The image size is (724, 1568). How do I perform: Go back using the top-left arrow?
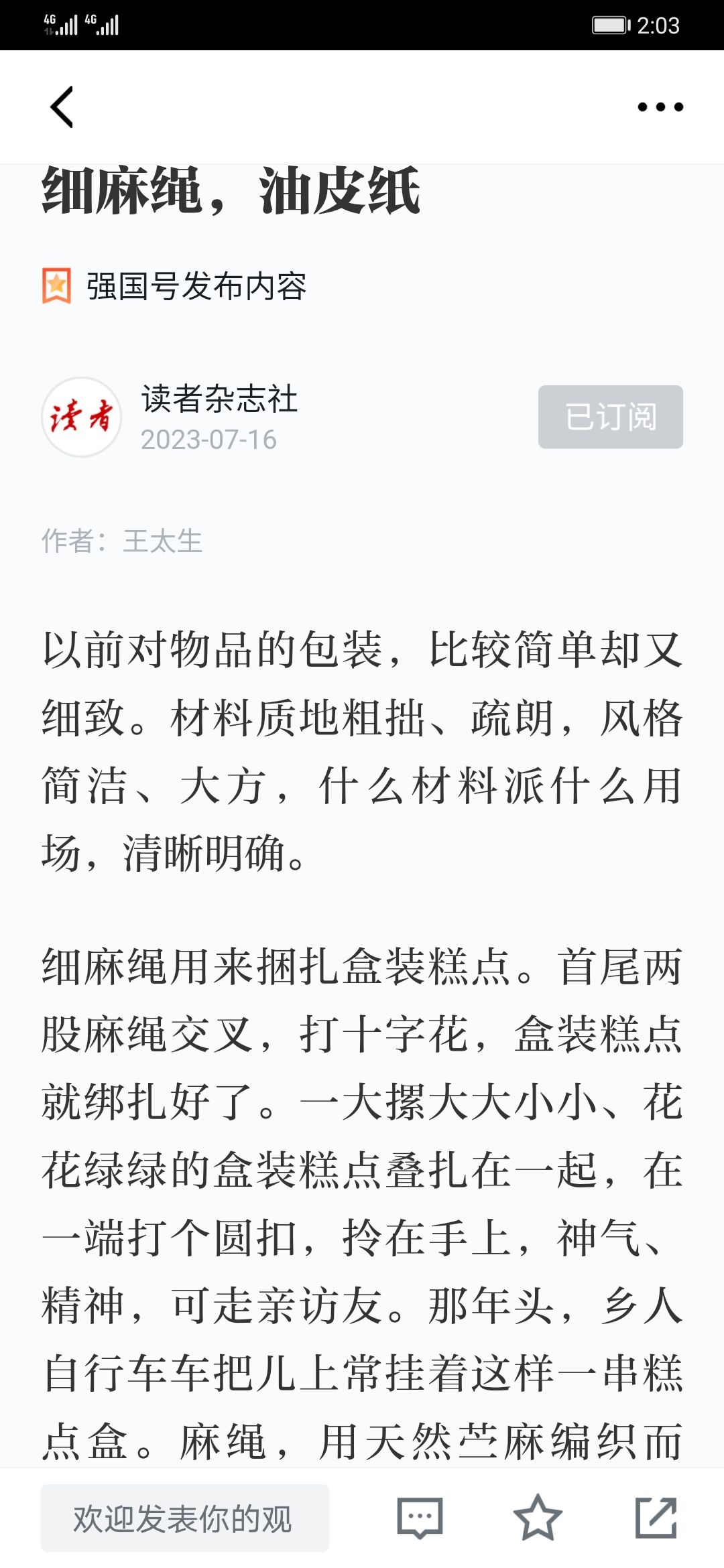[x=62, y=107]
